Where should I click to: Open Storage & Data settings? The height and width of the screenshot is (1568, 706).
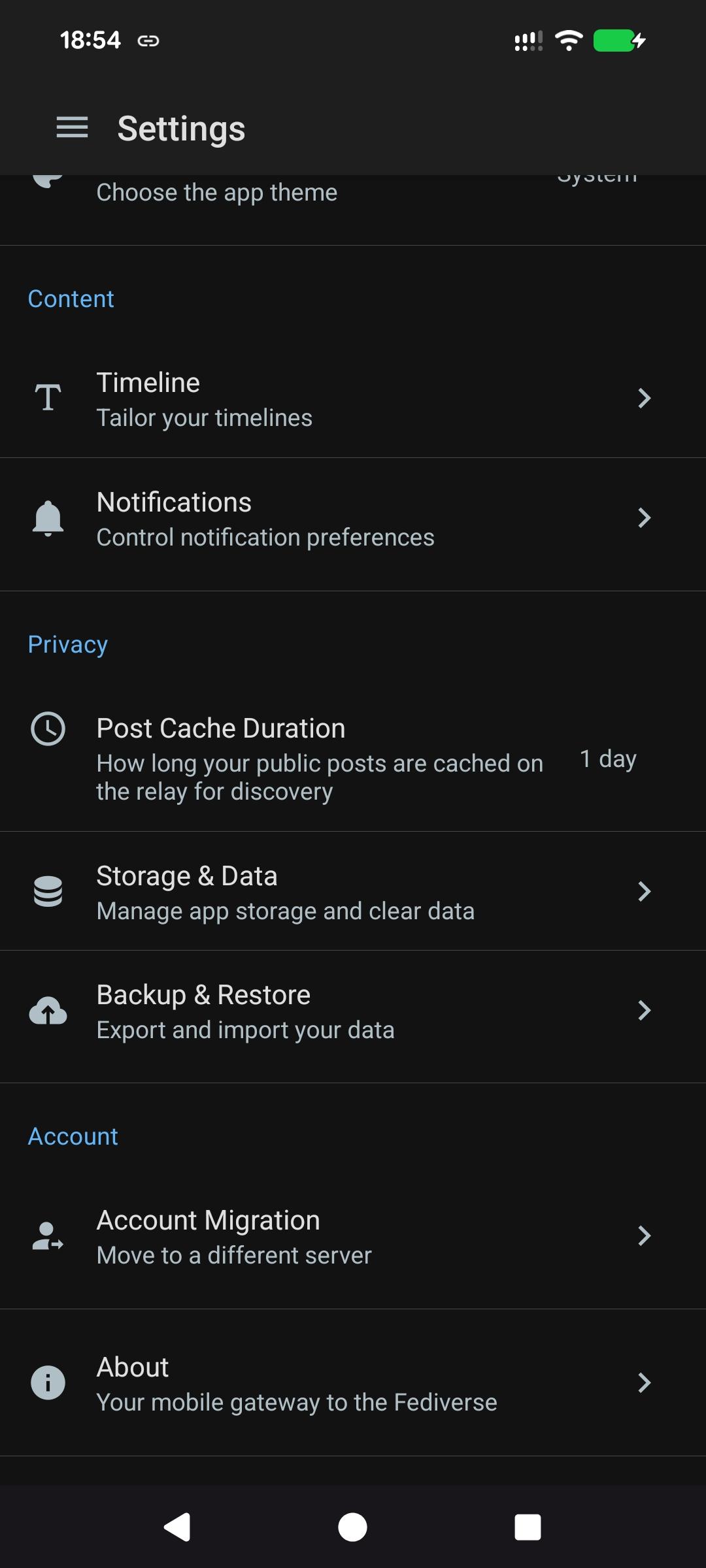[353, 892]
